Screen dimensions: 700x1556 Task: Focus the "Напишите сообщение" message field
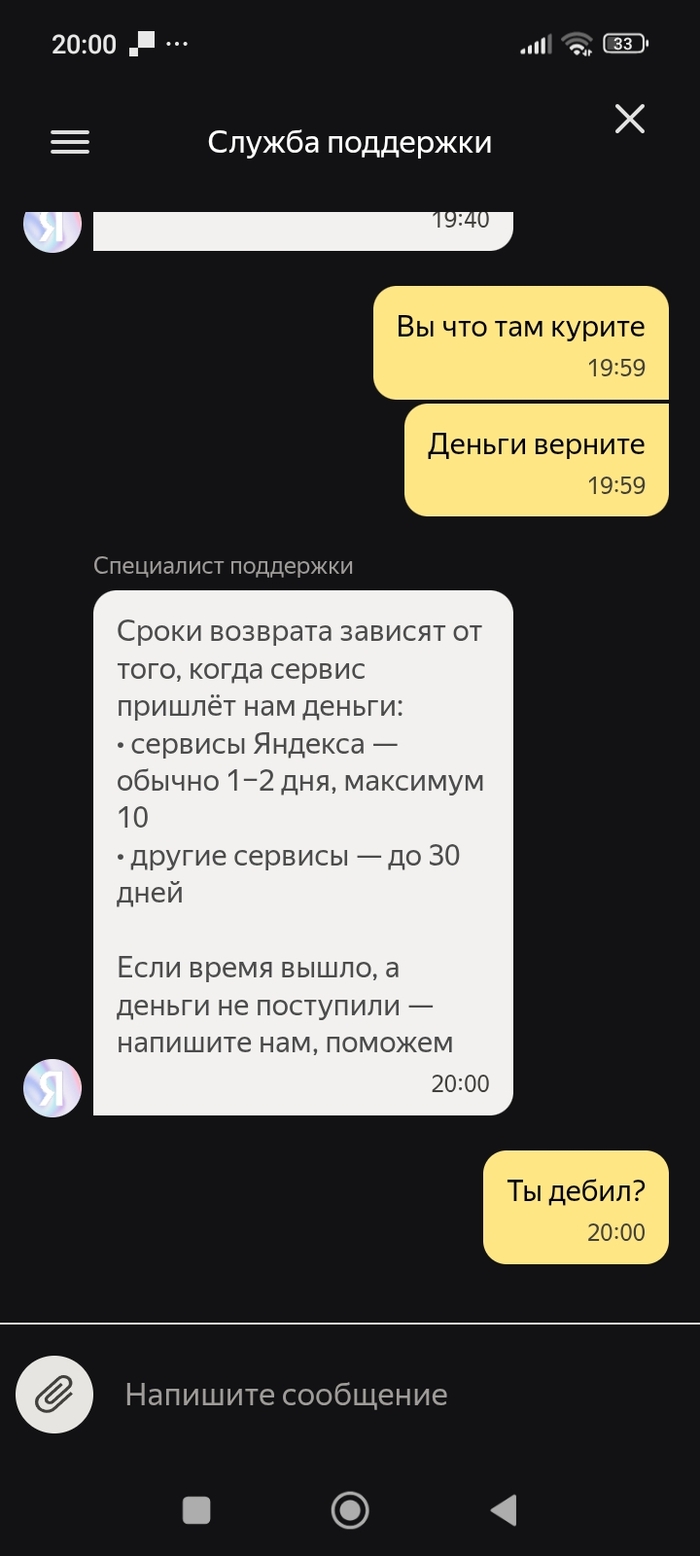[380, 1394]
